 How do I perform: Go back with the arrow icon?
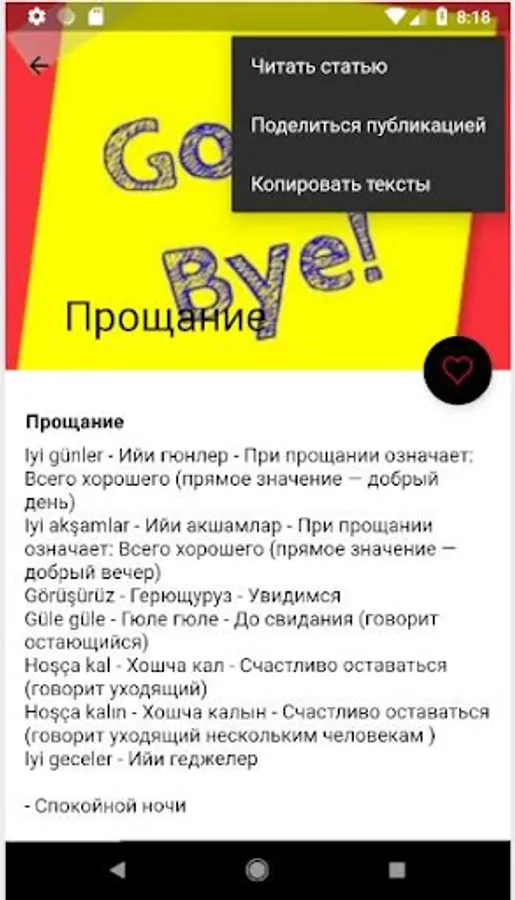39,66
